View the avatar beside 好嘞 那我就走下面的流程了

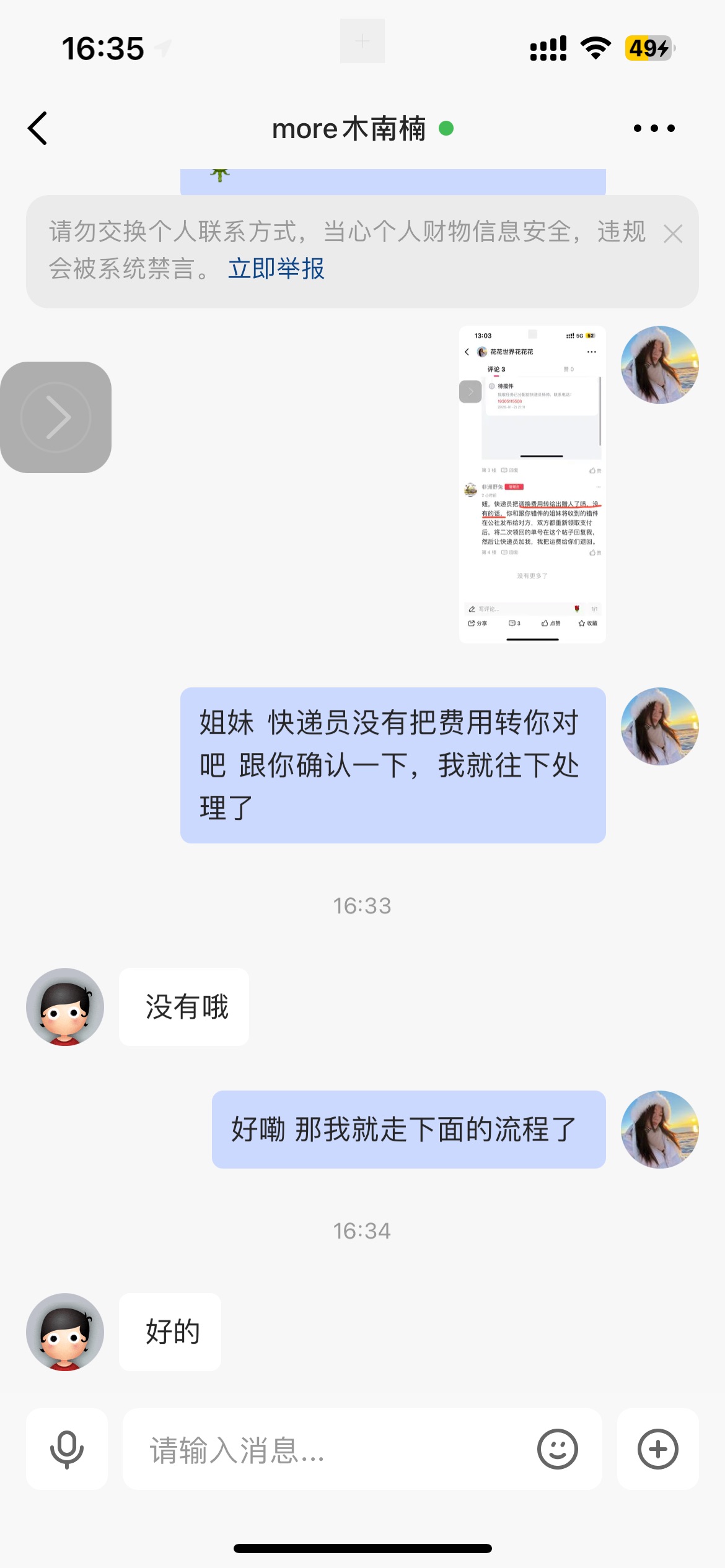(660, 1130)
